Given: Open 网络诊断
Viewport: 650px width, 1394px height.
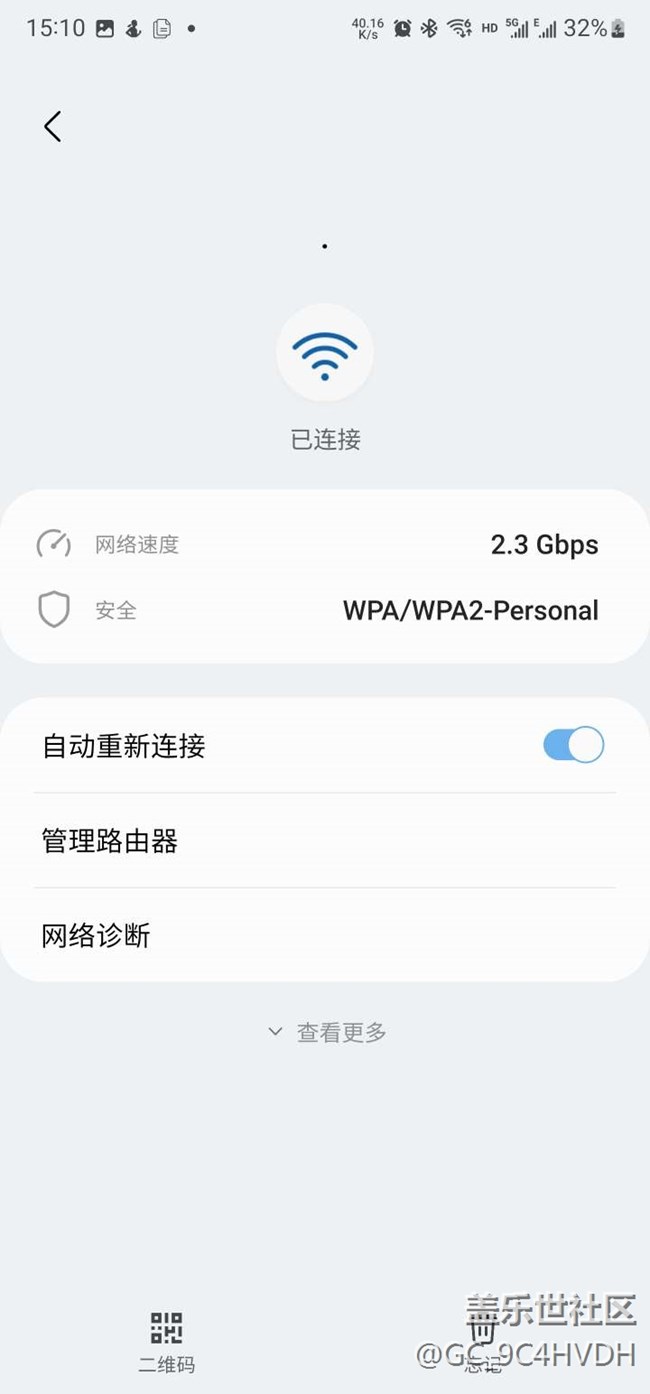Looking at the screenshot, I should pyautogui.click(x=96, y=935).
